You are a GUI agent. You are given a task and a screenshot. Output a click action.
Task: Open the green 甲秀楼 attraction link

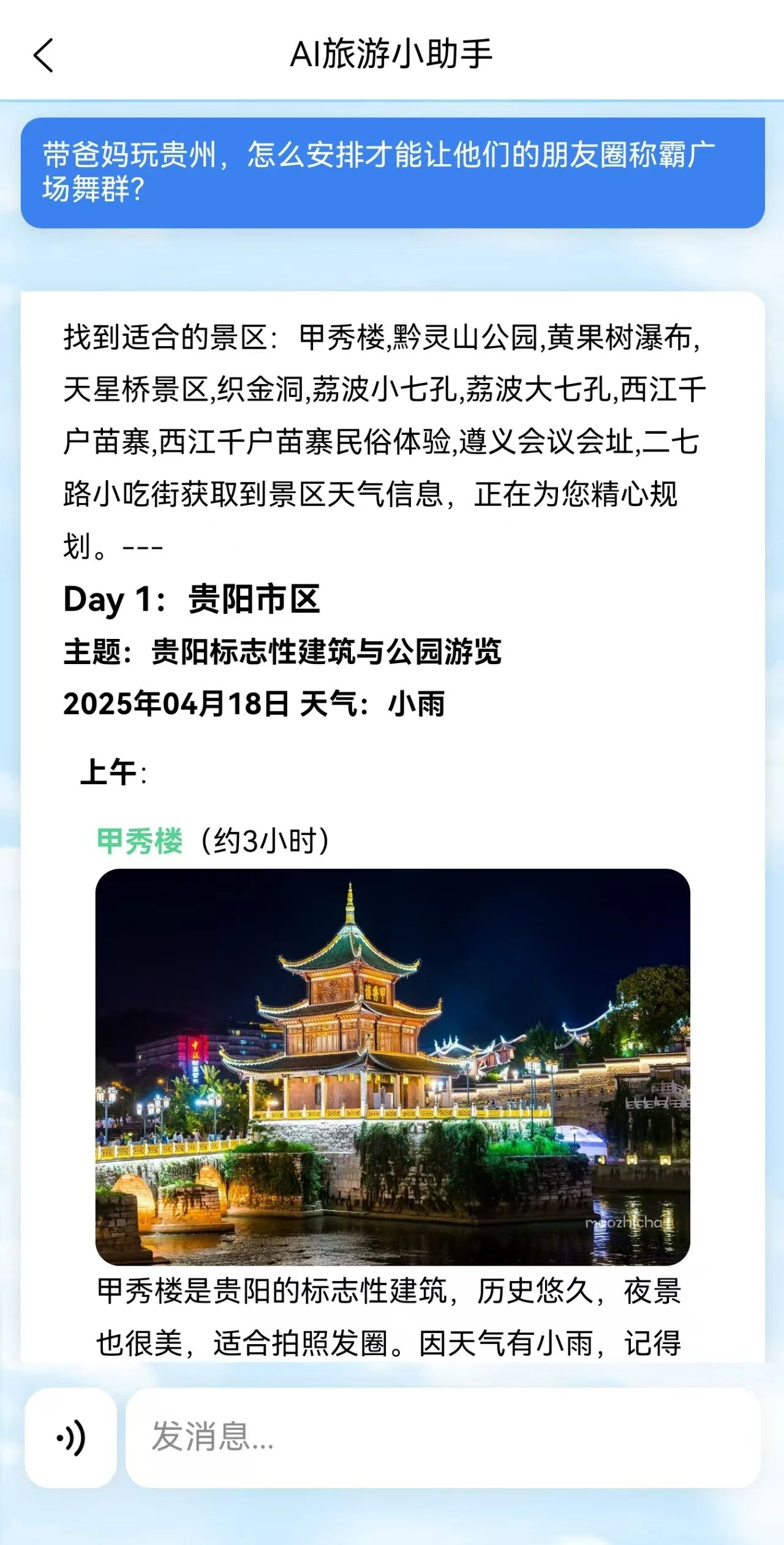(x=140, y=840)
